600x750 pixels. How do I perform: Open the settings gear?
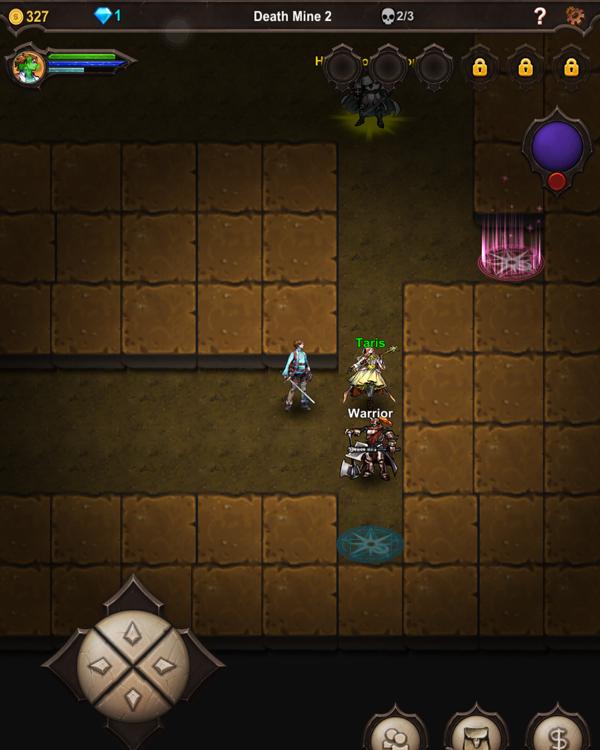click(x=575, y=15)
